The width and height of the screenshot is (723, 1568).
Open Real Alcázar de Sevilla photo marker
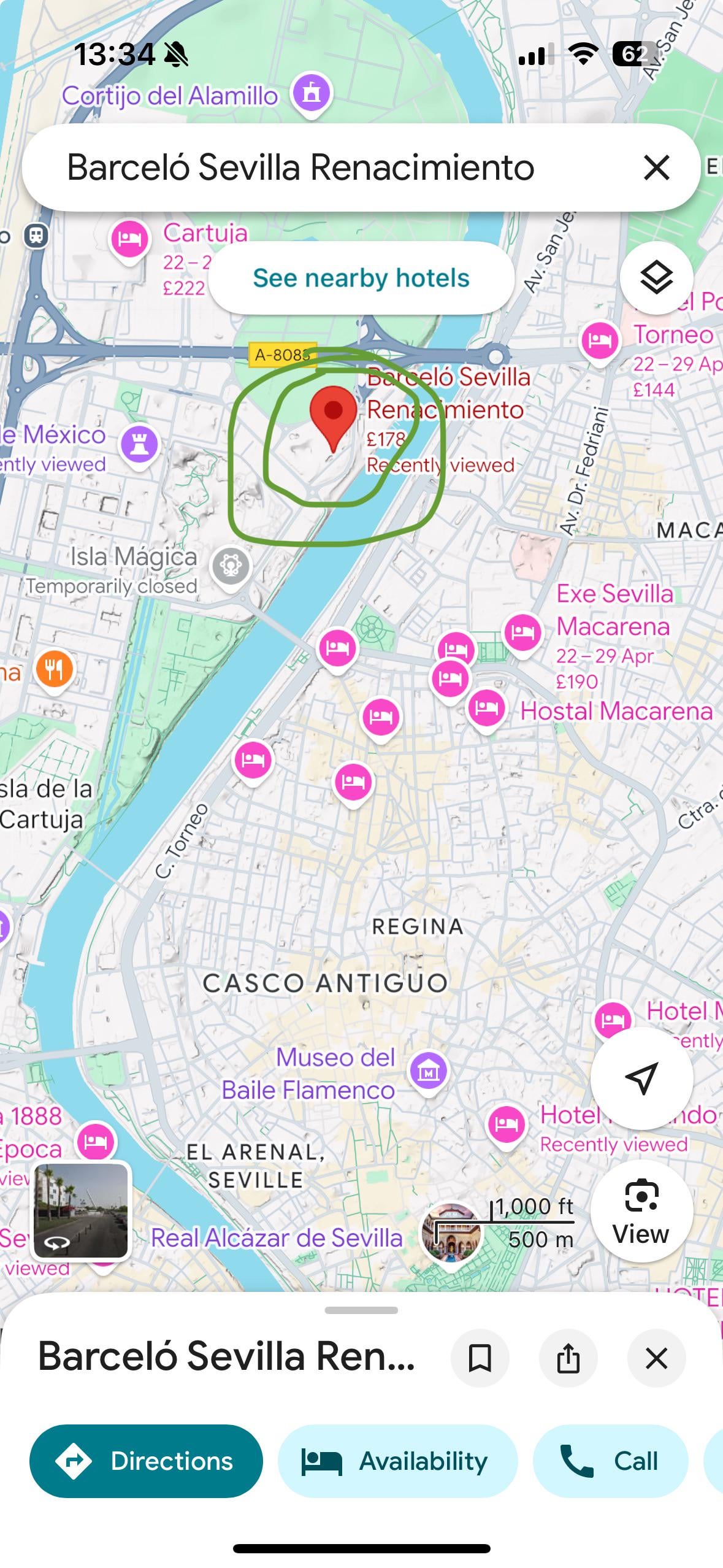452,1232
